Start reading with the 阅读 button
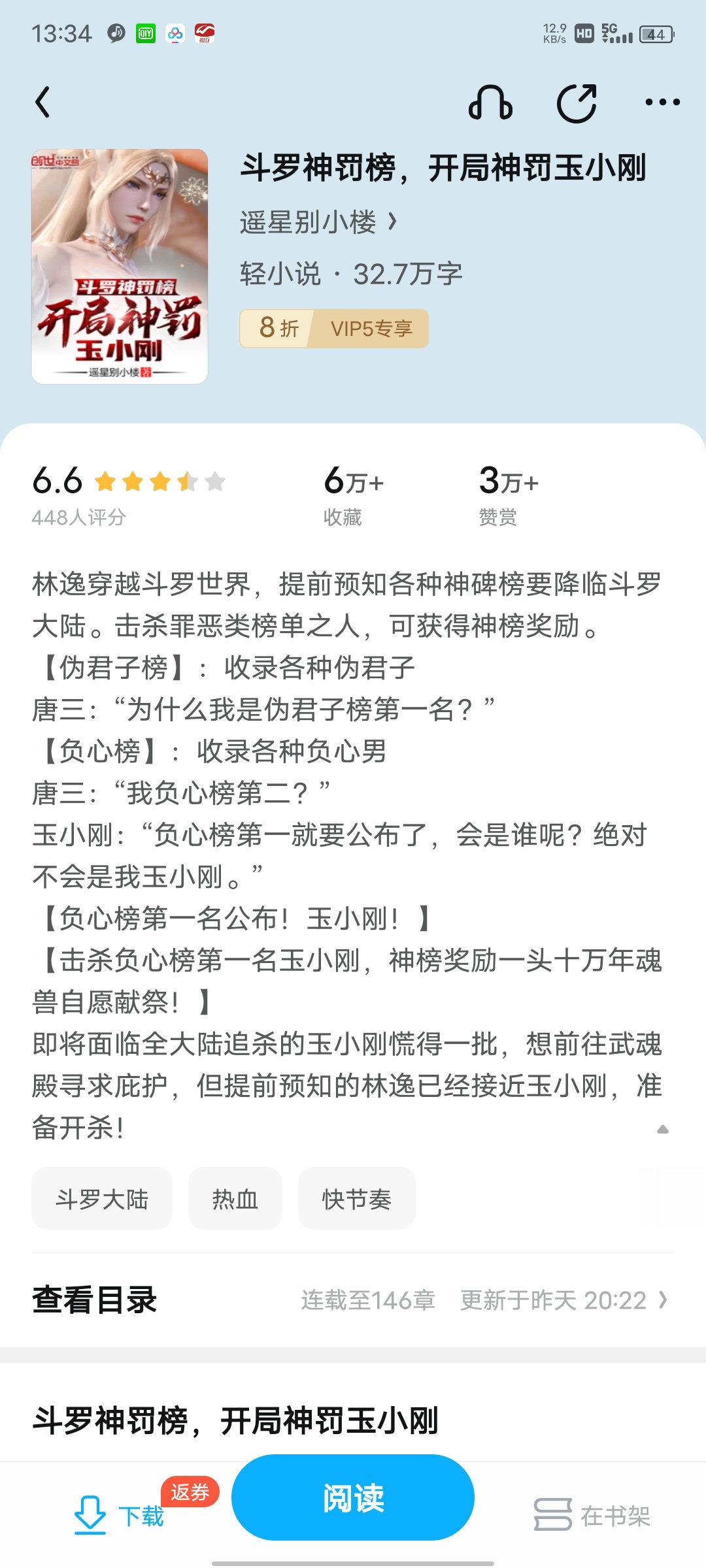706x1568 pixels. click(x=353, y=1497)
